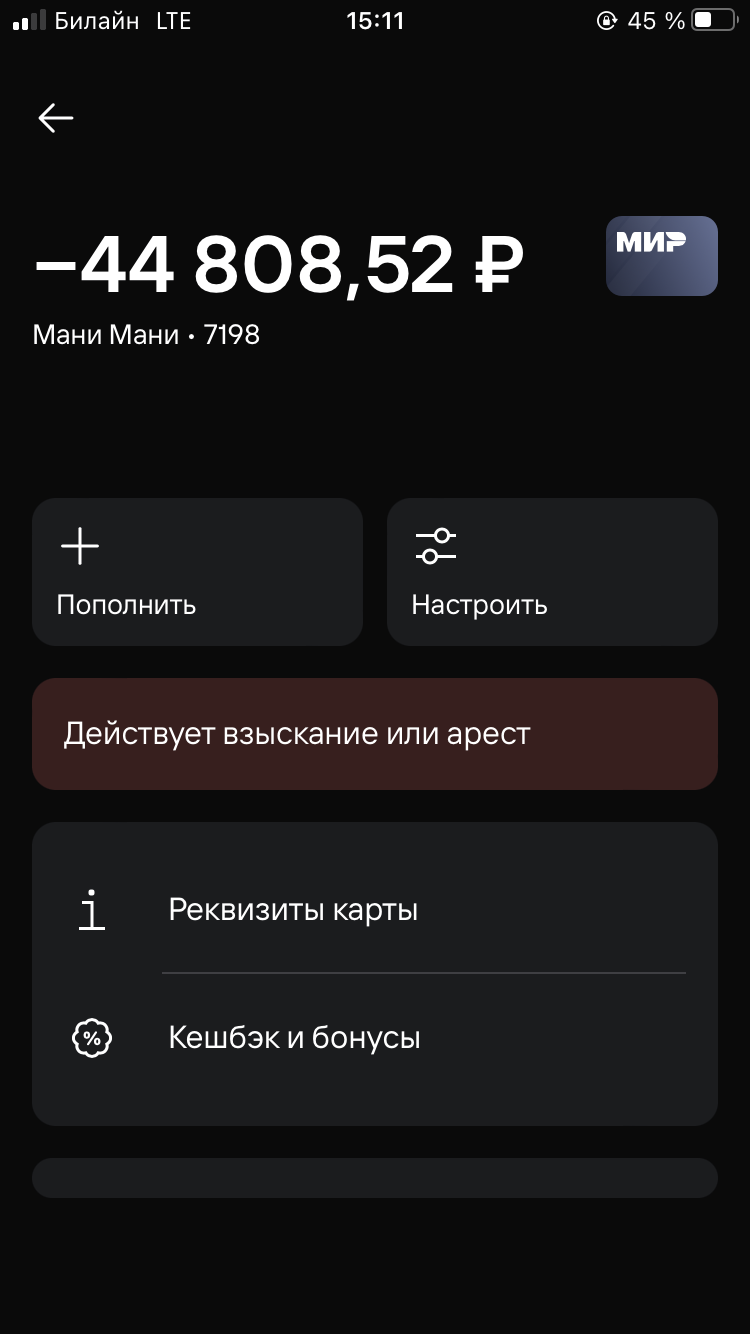Select the МИР card thumbnail

pos(661,256)
